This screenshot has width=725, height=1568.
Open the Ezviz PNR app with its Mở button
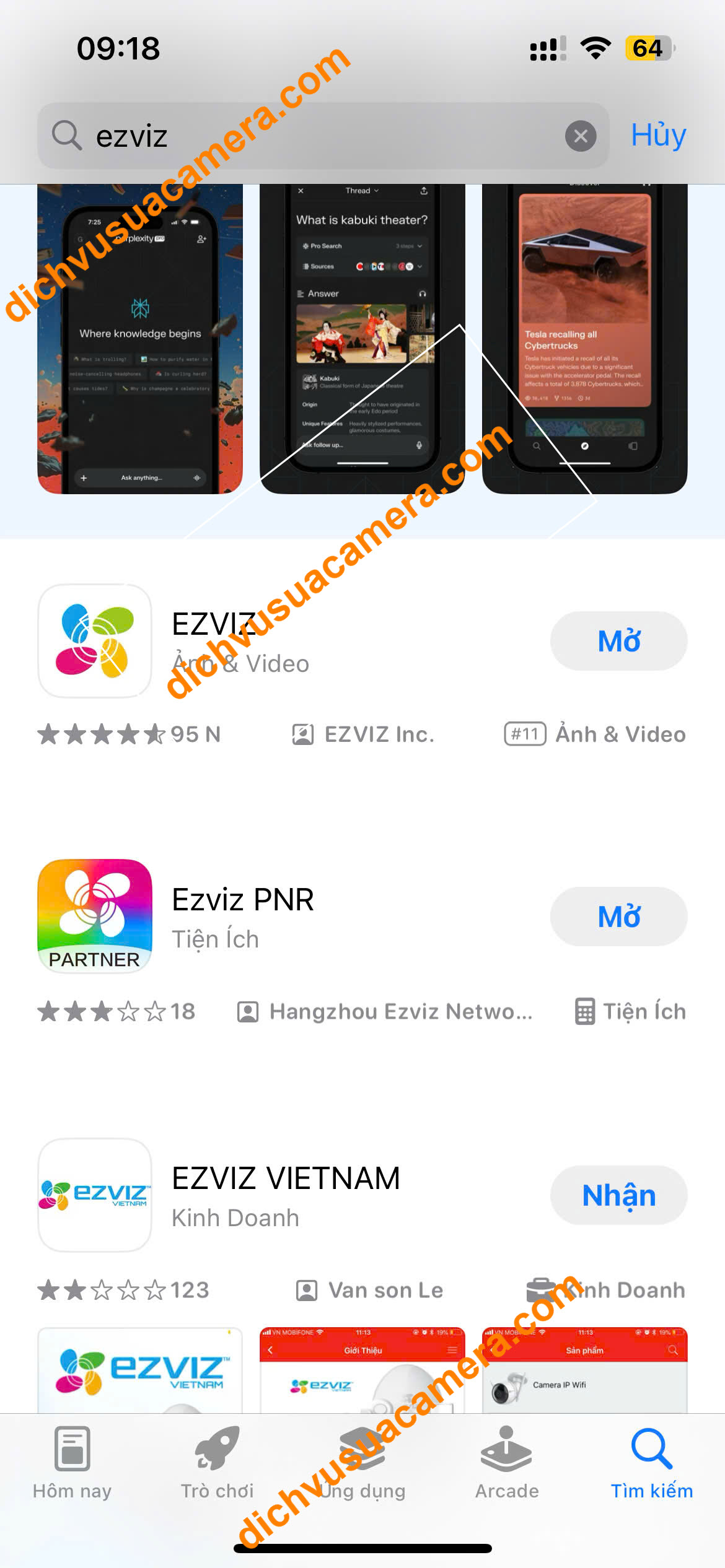[x=618, y=917]
